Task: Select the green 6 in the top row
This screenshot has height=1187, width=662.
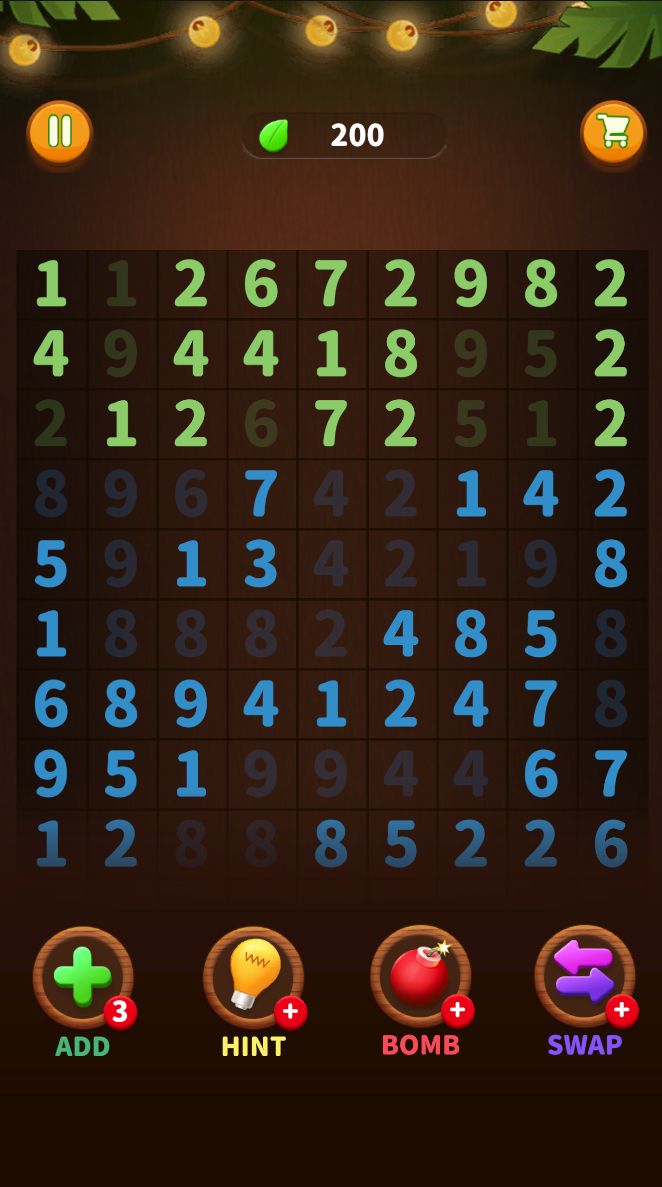Action: pos(261,284)
